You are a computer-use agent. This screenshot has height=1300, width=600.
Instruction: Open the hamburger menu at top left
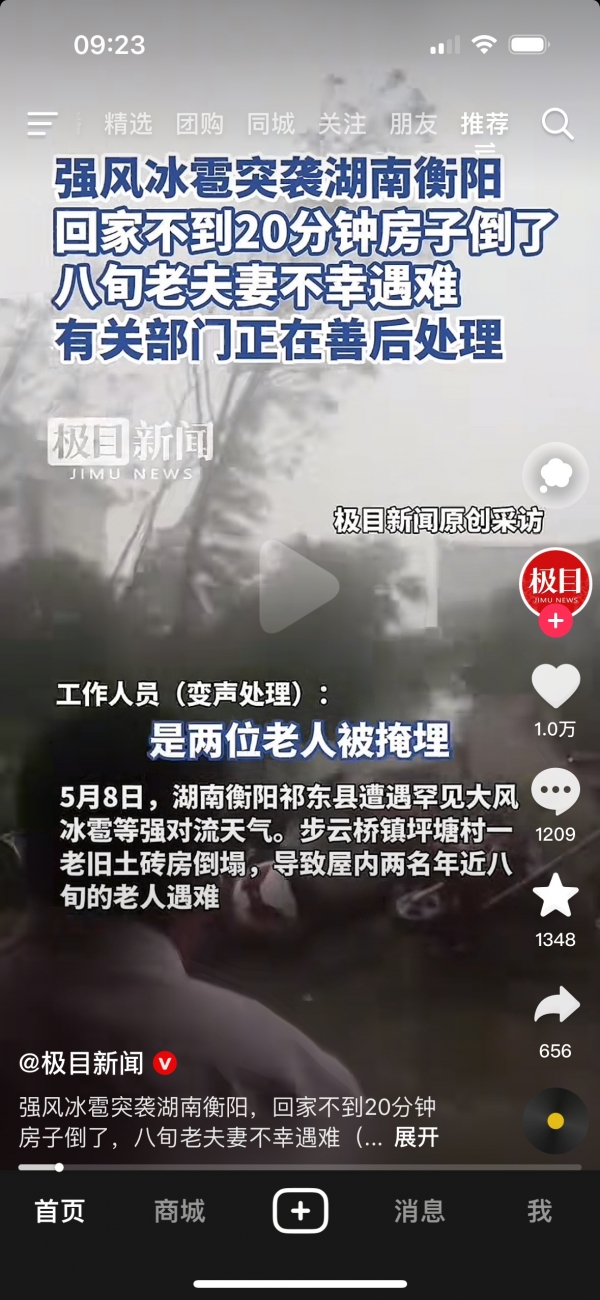[42, 124]
